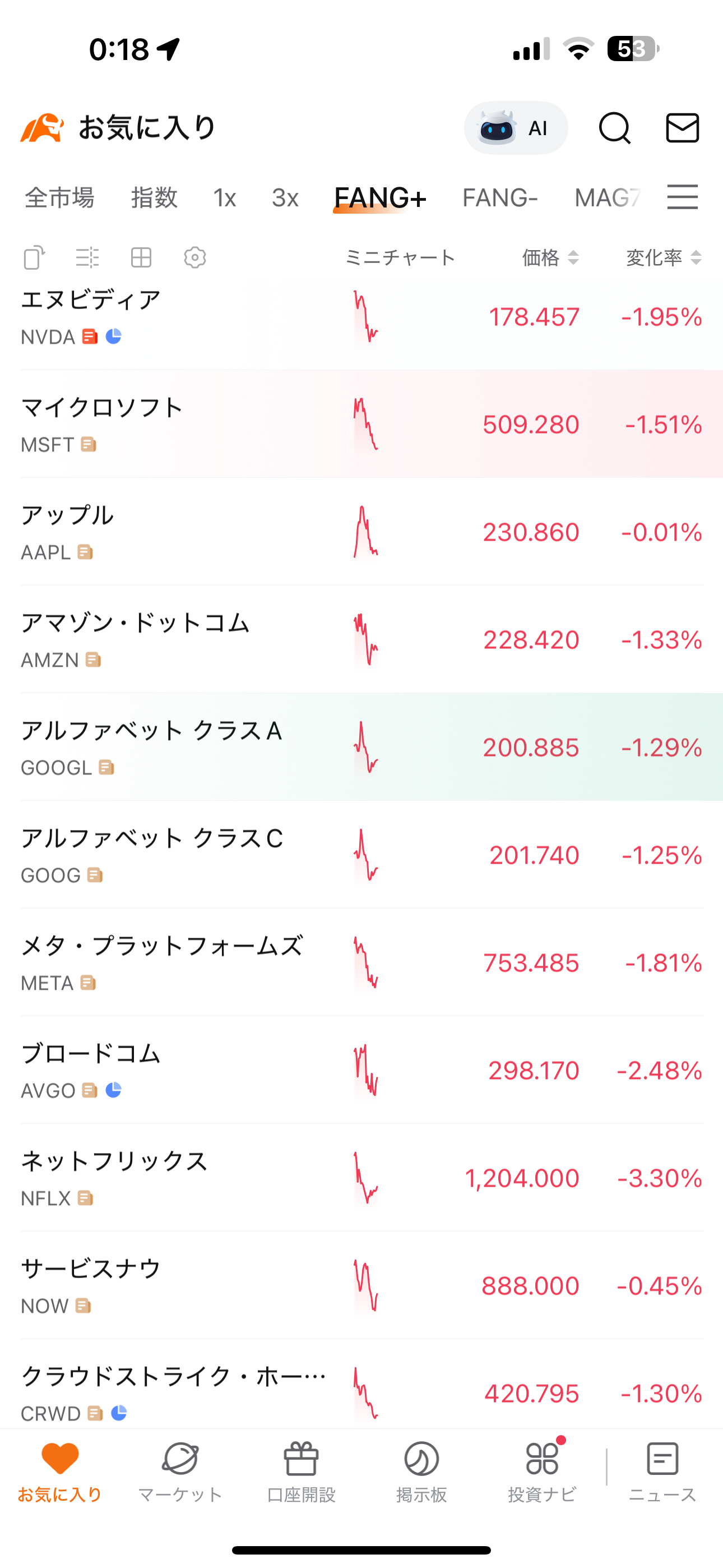This screenshot has width=723, height=1568.
Task: Open the ブロードコム AVGO row
Action: point(361,1070)
